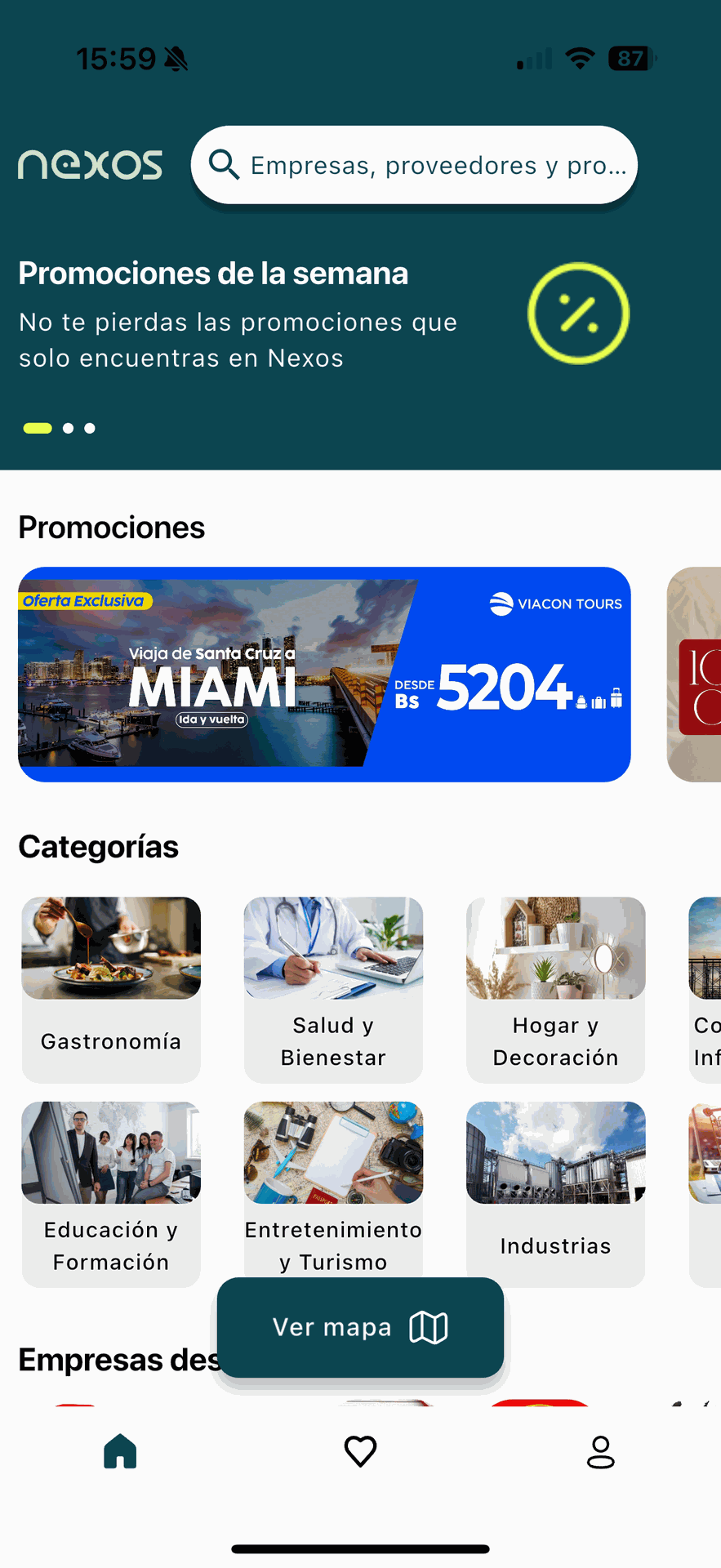The image size is (721, 1568).
Task: Select the Entretenimiento y Turismo category
Action: click(x=333, y=1184)
